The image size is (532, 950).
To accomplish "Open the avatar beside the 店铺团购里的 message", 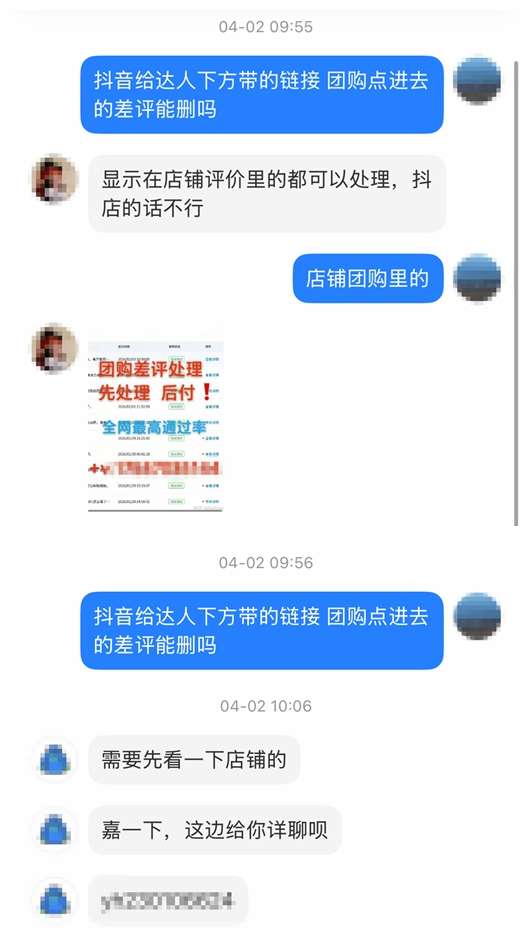I will tap(477, 278).
